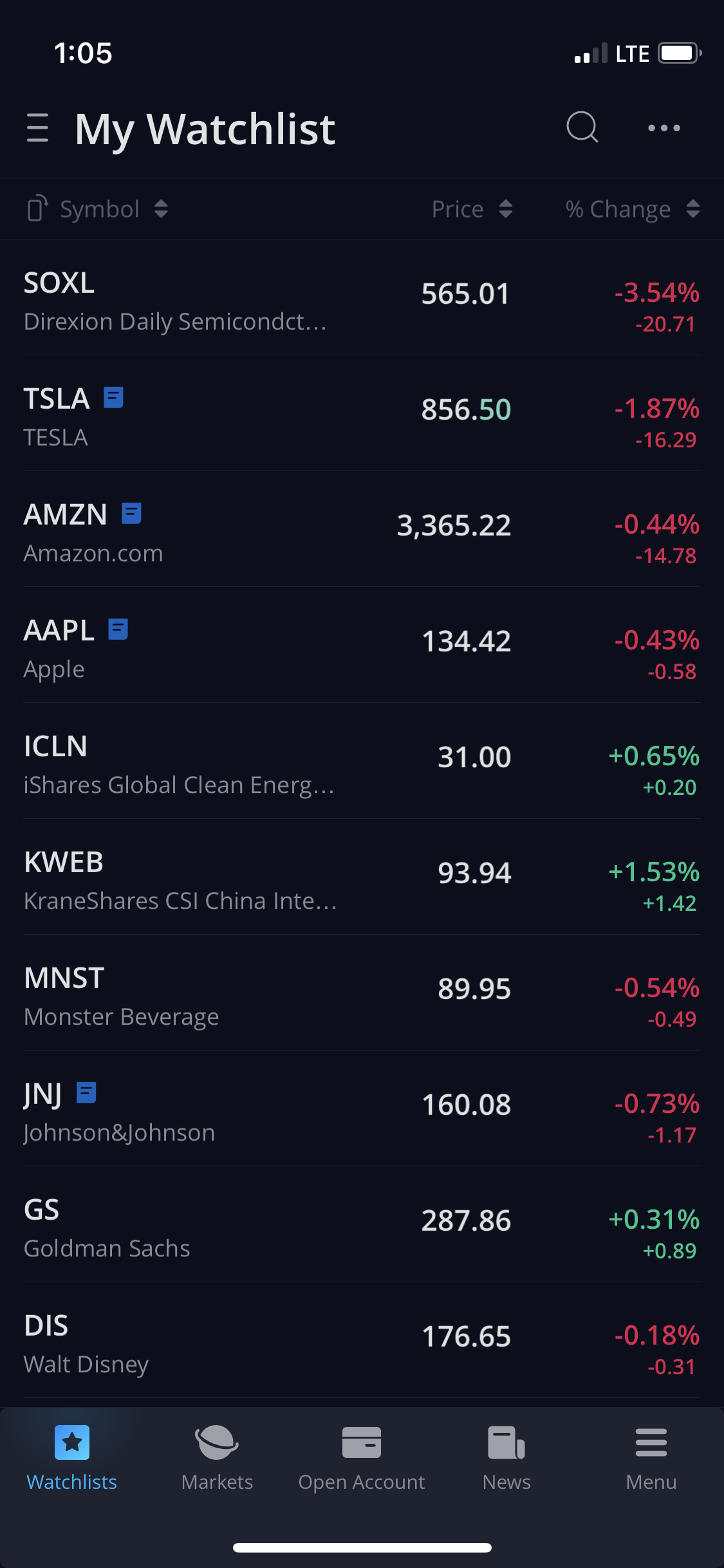Sort the watchlist by Symbol
This screenshot has width=724, height=1568.
click(99, 209)
